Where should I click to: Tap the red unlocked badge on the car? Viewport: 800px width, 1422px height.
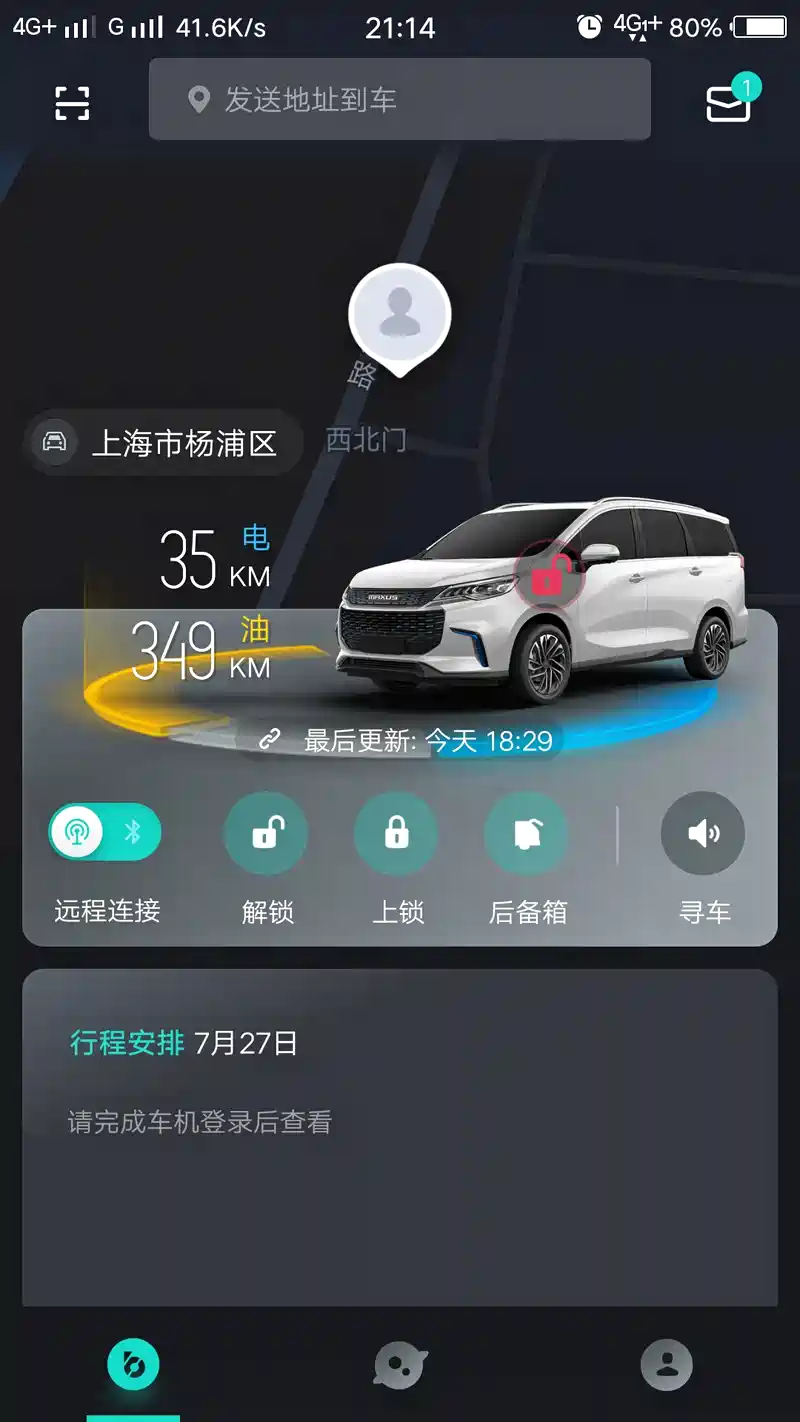[x=548, y=576]
